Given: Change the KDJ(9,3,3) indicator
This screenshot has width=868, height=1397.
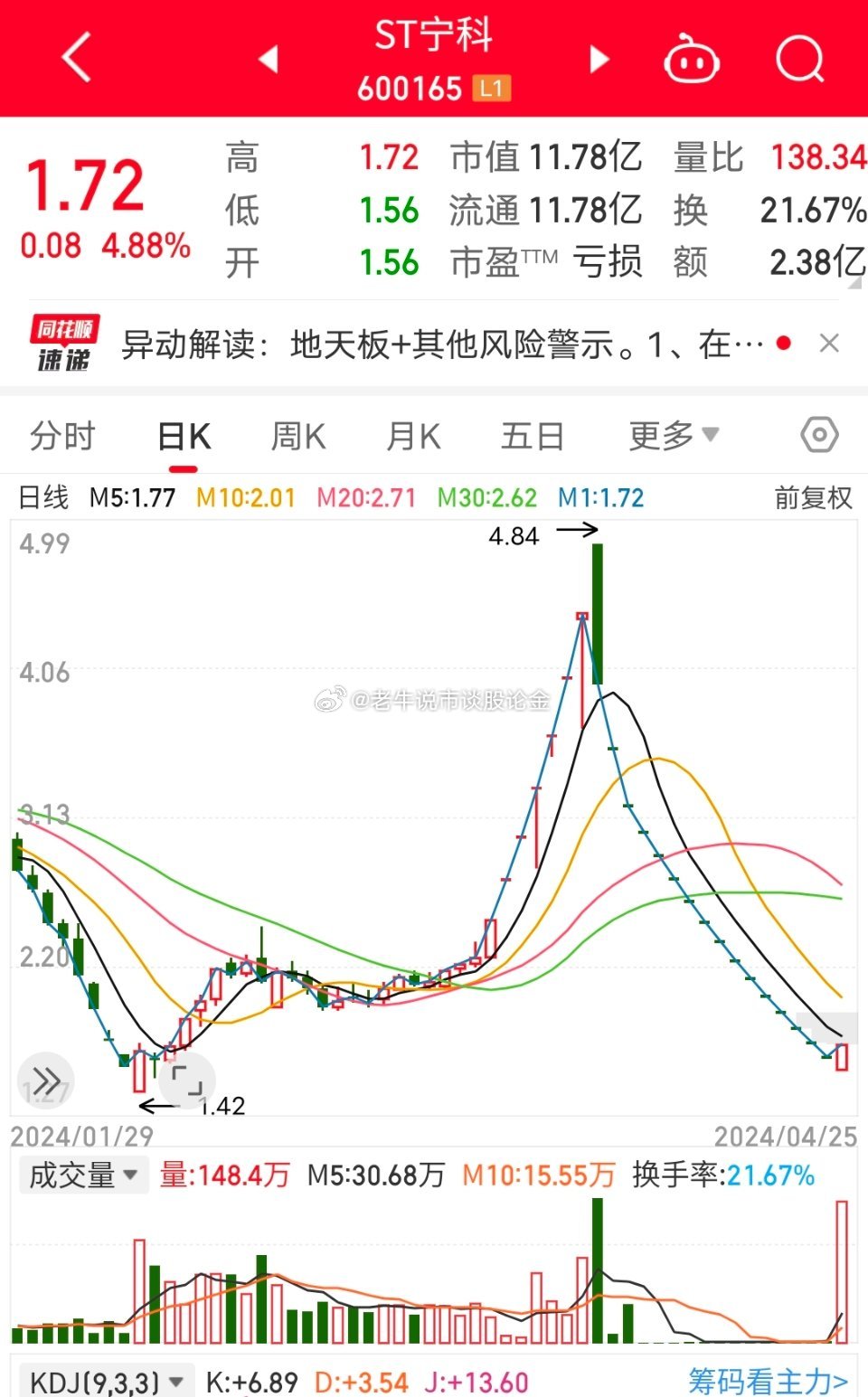Looking at the screenshot, I should click(107, 1382).
